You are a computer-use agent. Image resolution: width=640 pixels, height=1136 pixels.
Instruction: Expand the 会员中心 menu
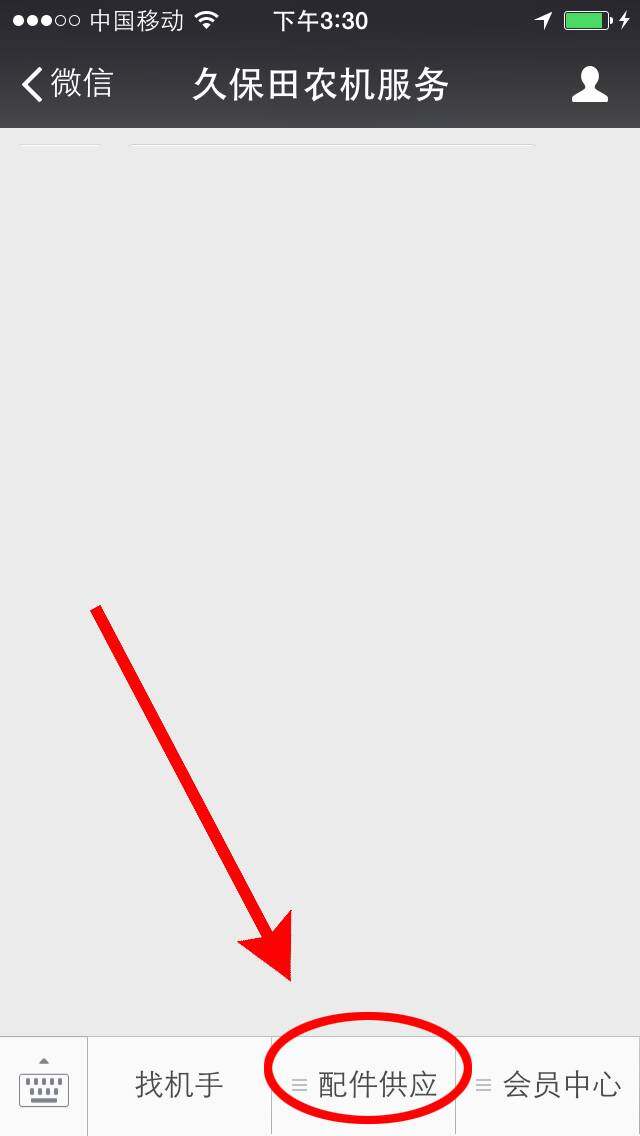[x=548, y=1085]
